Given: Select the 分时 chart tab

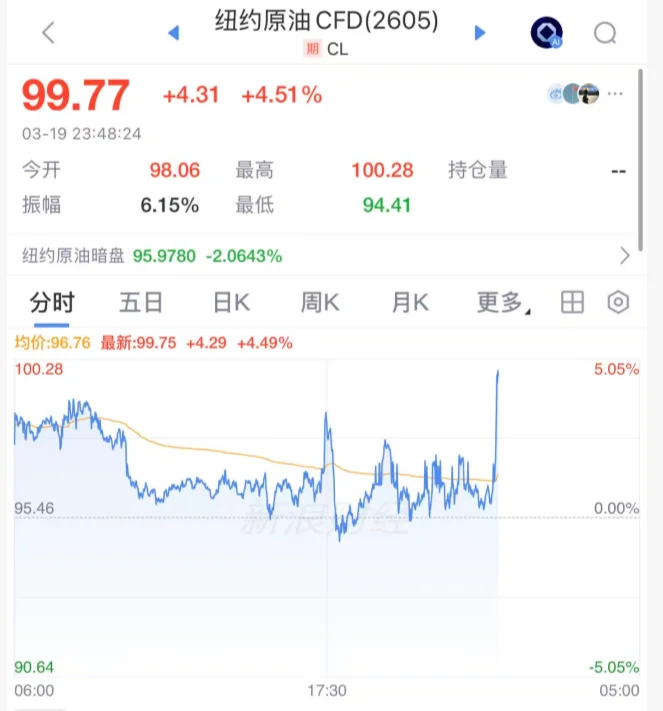Looking at the screenshot, I should point(52,303).
